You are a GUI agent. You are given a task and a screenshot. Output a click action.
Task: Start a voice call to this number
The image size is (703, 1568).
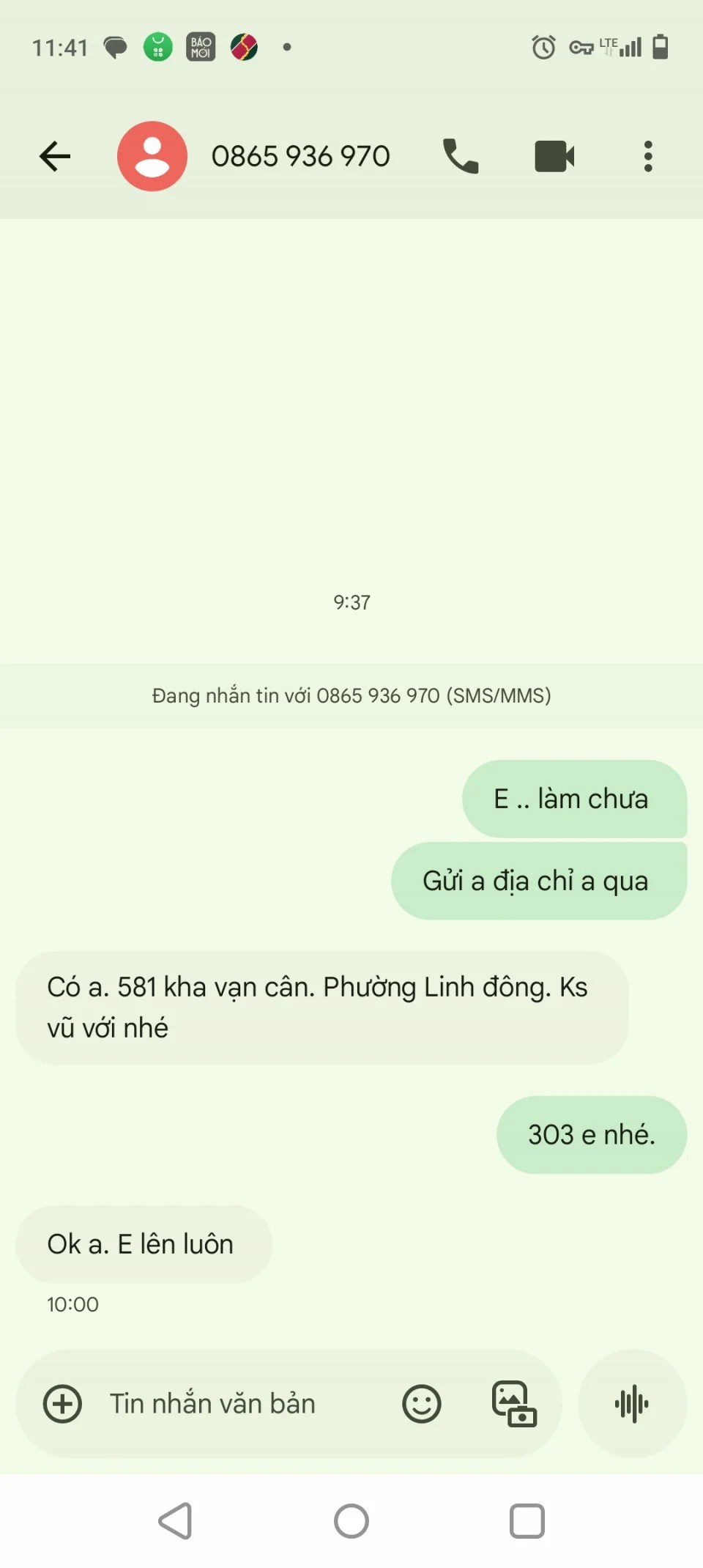(461, 156)
